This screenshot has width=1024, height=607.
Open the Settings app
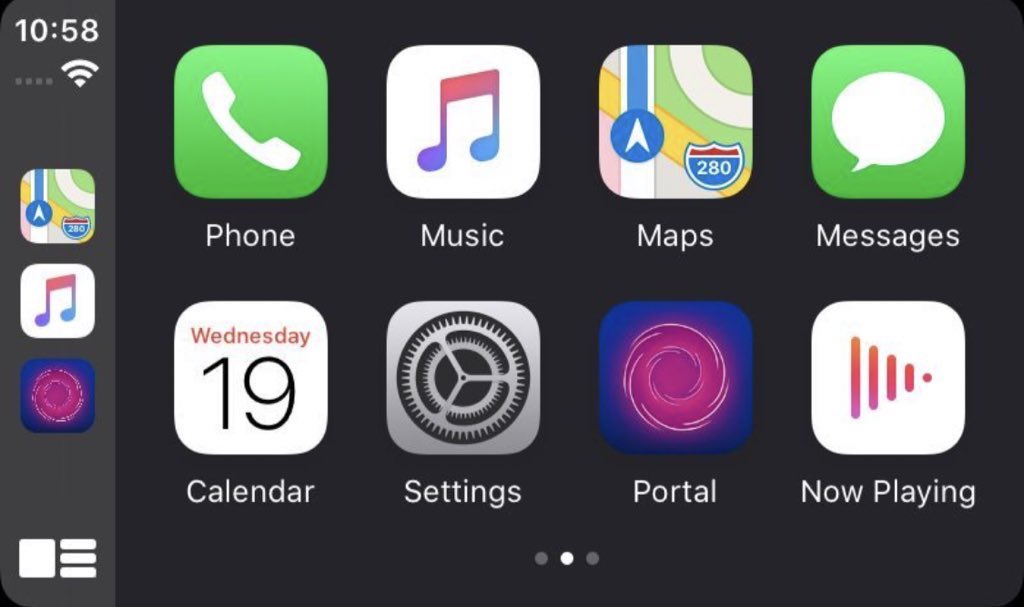(462, 378)
